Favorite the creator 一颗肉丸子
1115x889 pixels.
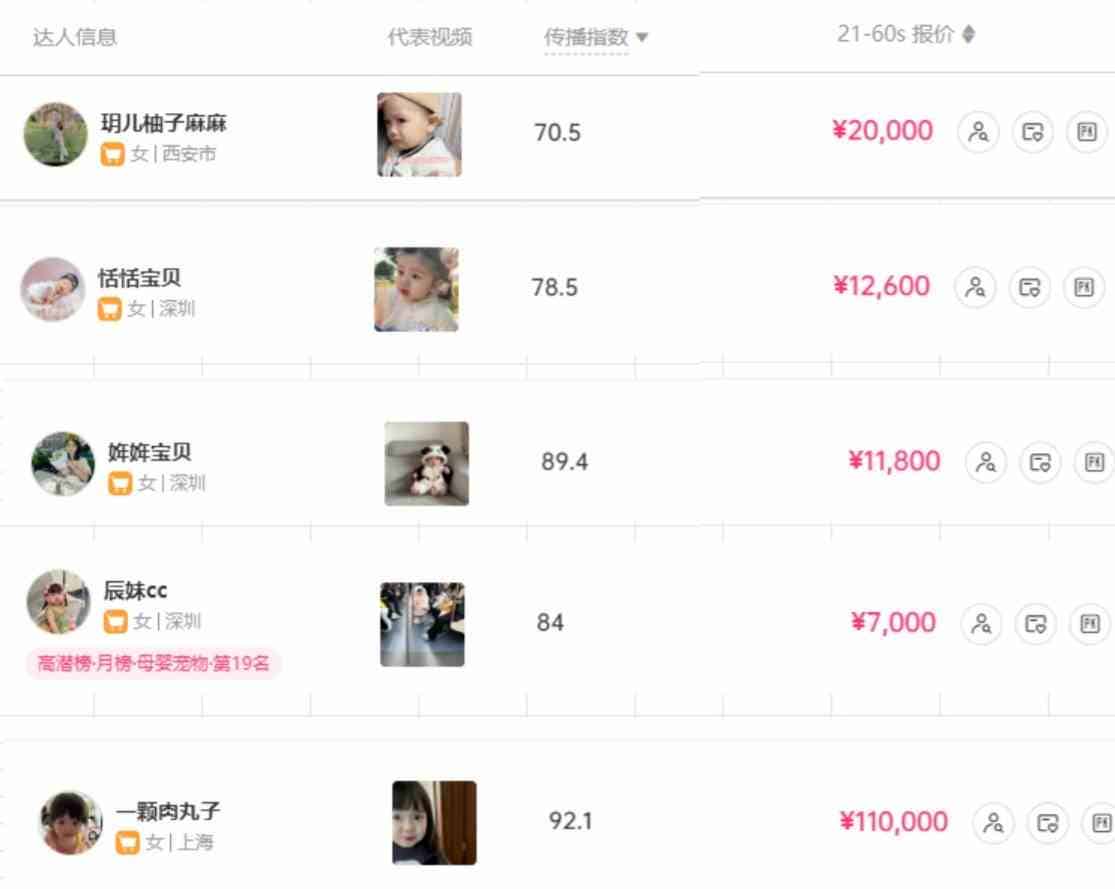1048,823
